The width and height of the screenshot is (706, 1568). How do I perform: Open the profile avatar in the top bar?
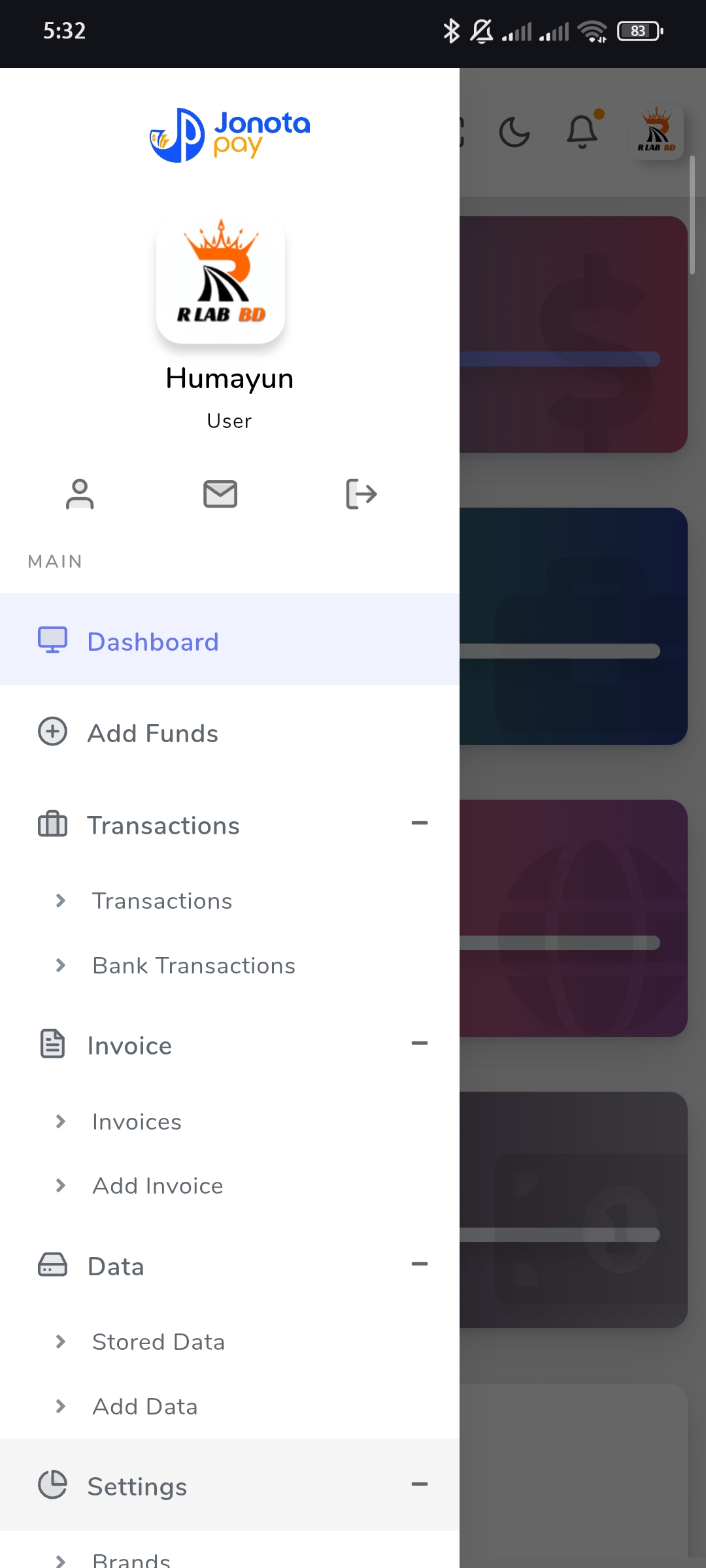coord(656,133)
